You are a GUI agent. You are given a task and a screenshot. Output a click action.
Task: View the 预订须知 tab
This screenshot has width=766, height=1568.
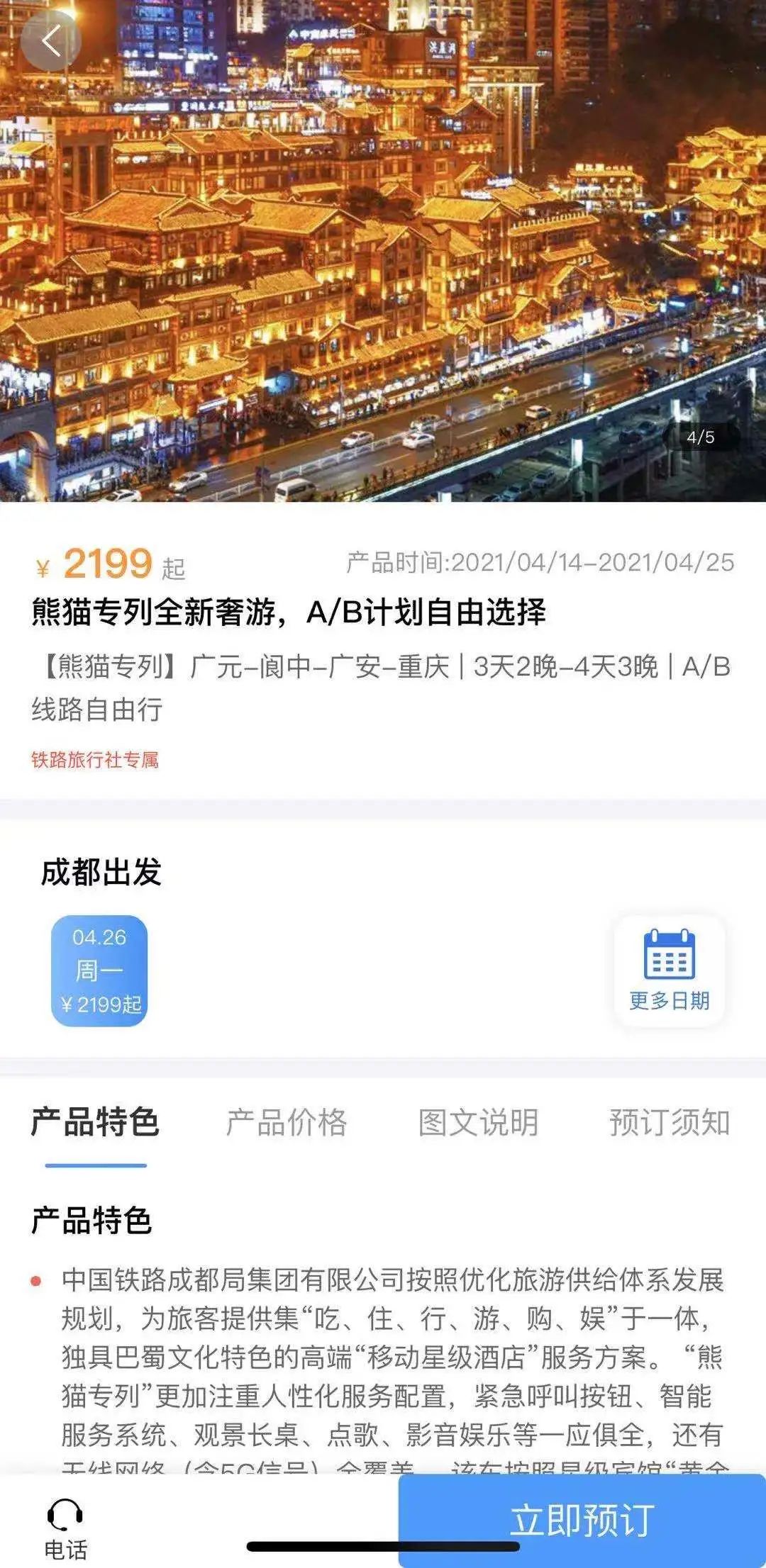(x=670, y=1123)
